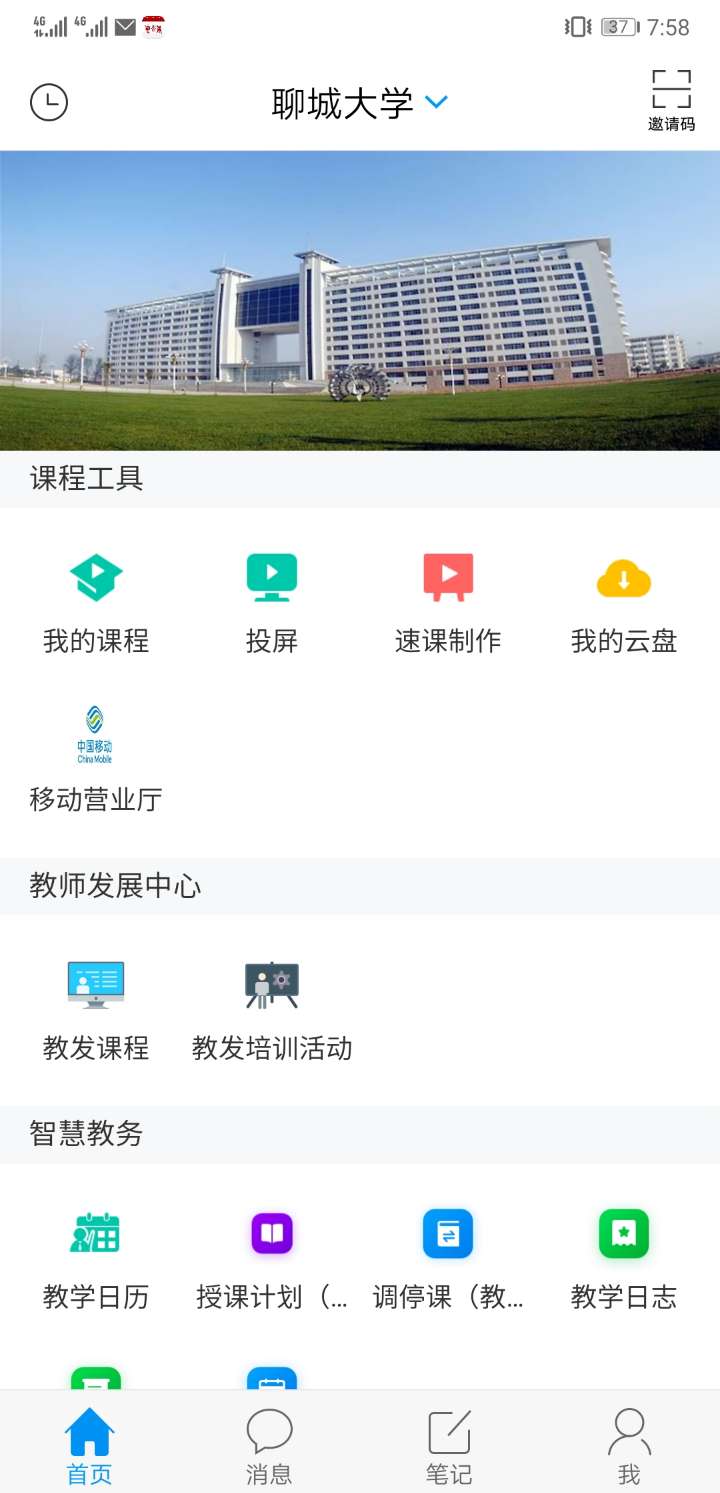Open 教学日志
720x1493 pixels.
pyautogui.click(x=624, y=1256)
